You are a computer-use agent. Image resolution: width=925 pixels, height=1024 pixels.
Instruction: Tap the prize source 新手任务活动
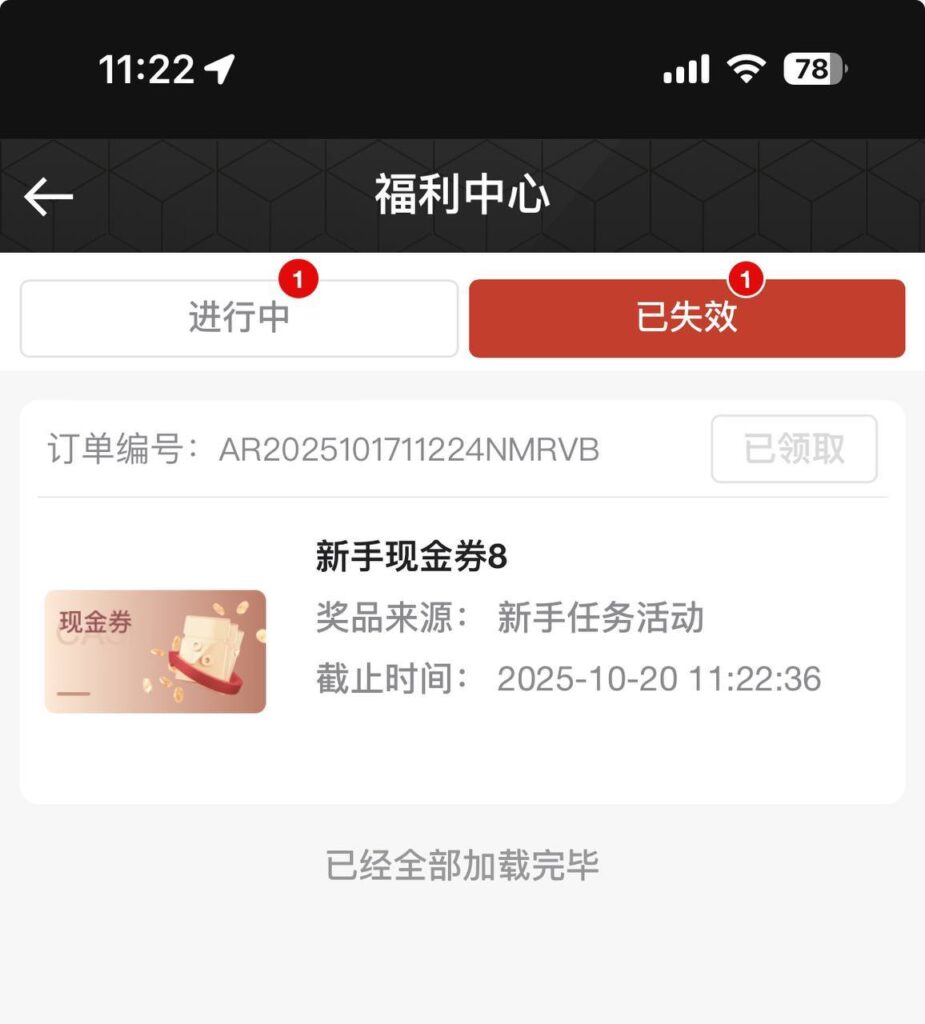pos(602,620)
